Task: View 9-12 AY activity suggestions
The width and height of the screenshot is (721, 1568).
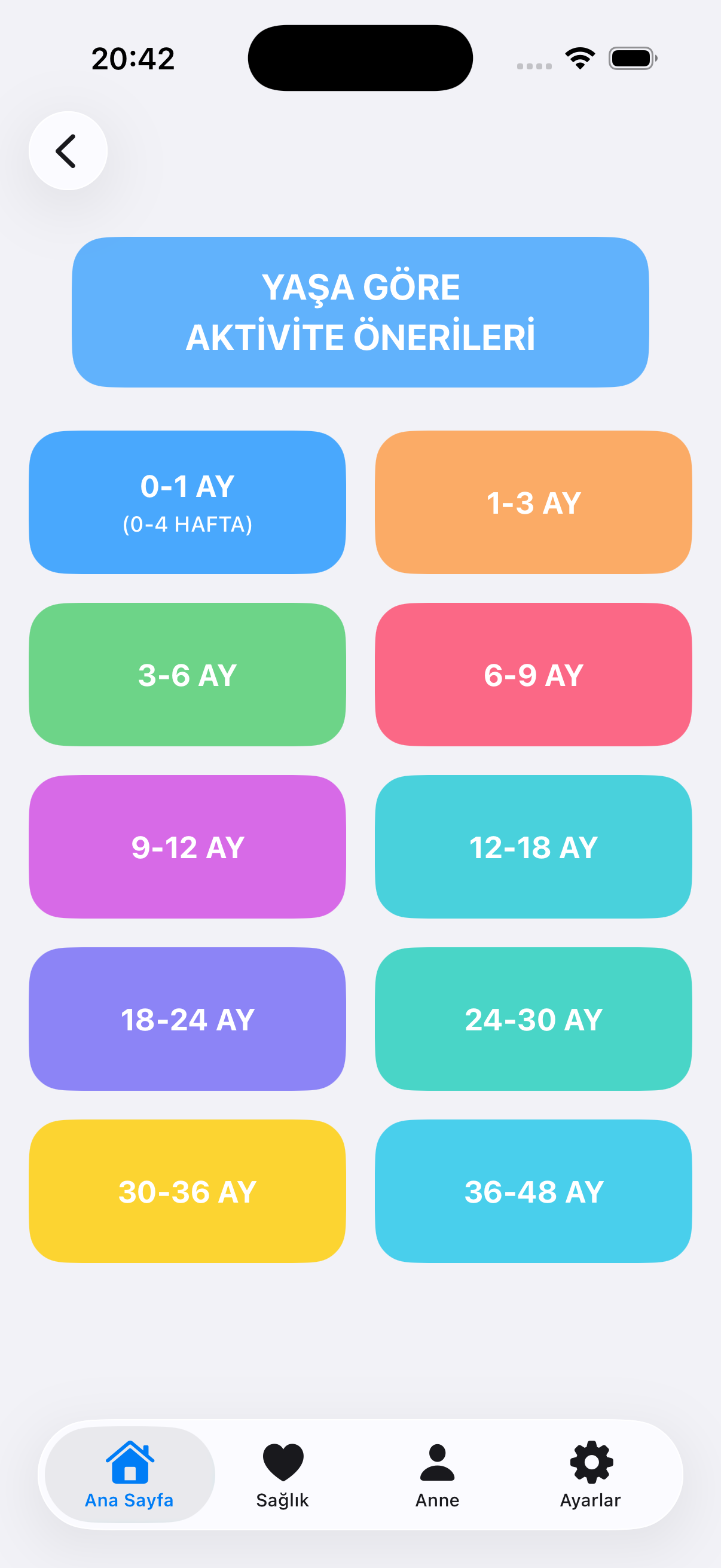Action: [x=187, y=847]
